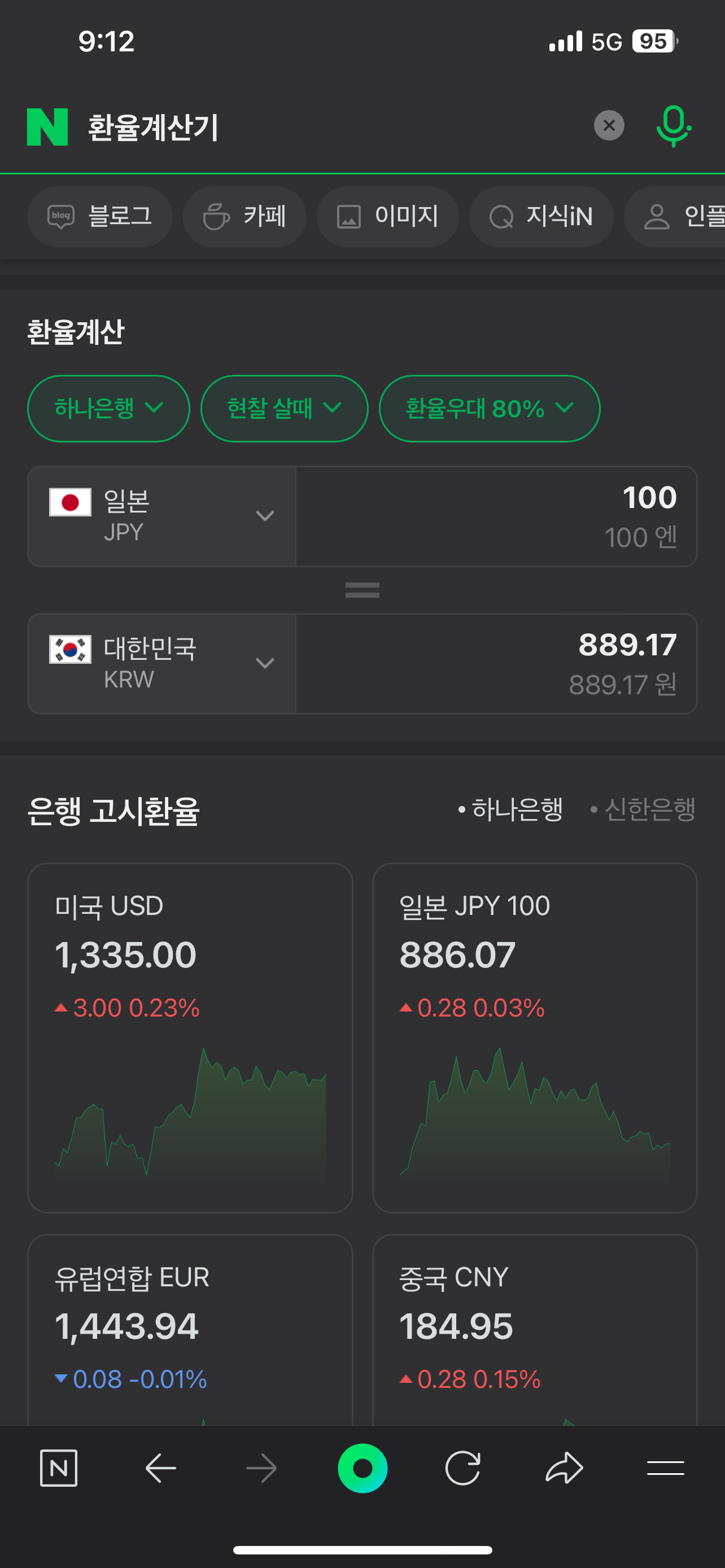Image resolution: width=725 pixels, height=1568 pixels.
Task: Go back to the previous page
Action: 161,1468
